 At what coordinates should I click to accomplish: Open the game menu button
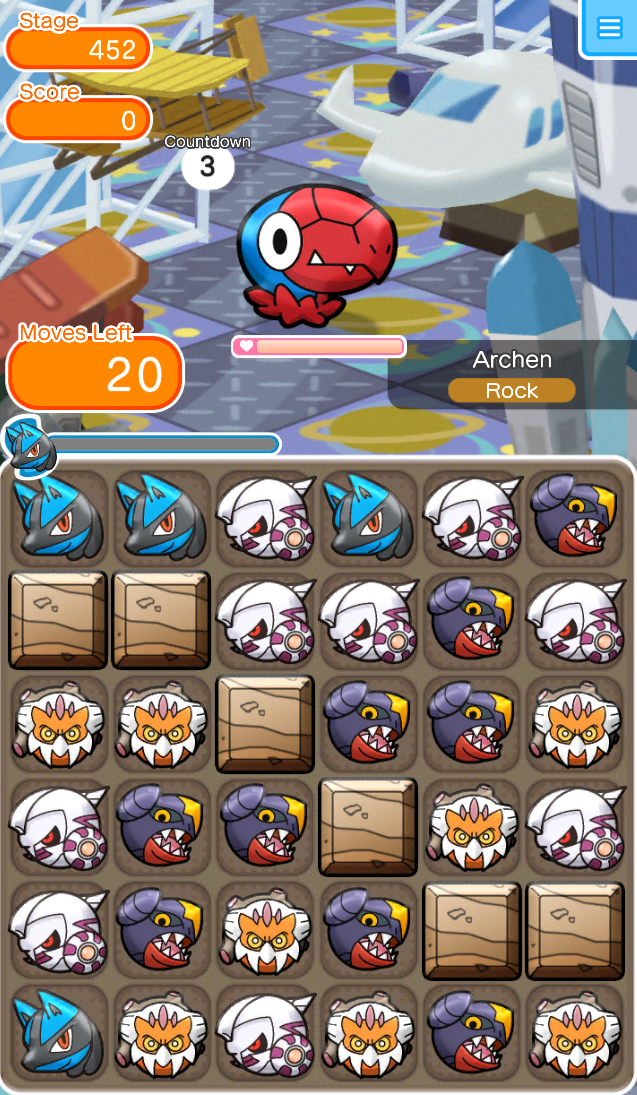pos(609,28)
